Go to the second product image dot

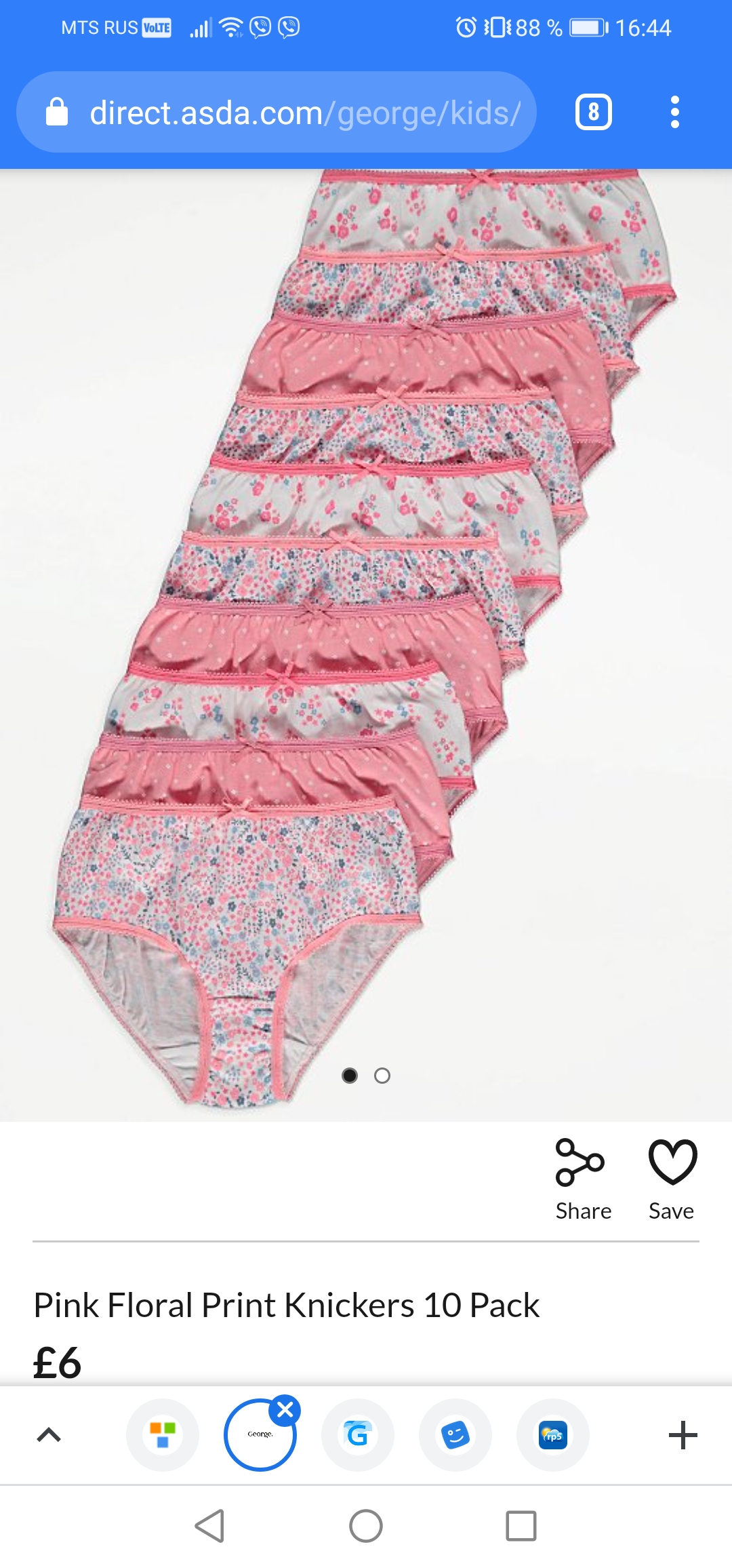382,1076
